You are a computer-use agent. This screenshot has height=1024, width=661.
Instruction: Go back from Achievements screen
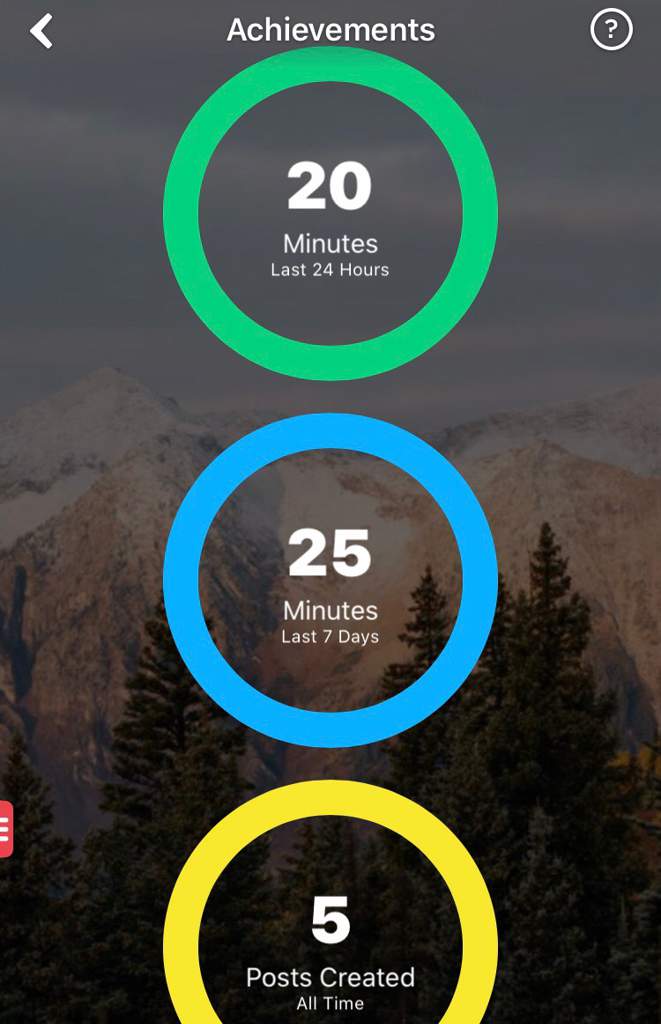[x=41, y=31]
